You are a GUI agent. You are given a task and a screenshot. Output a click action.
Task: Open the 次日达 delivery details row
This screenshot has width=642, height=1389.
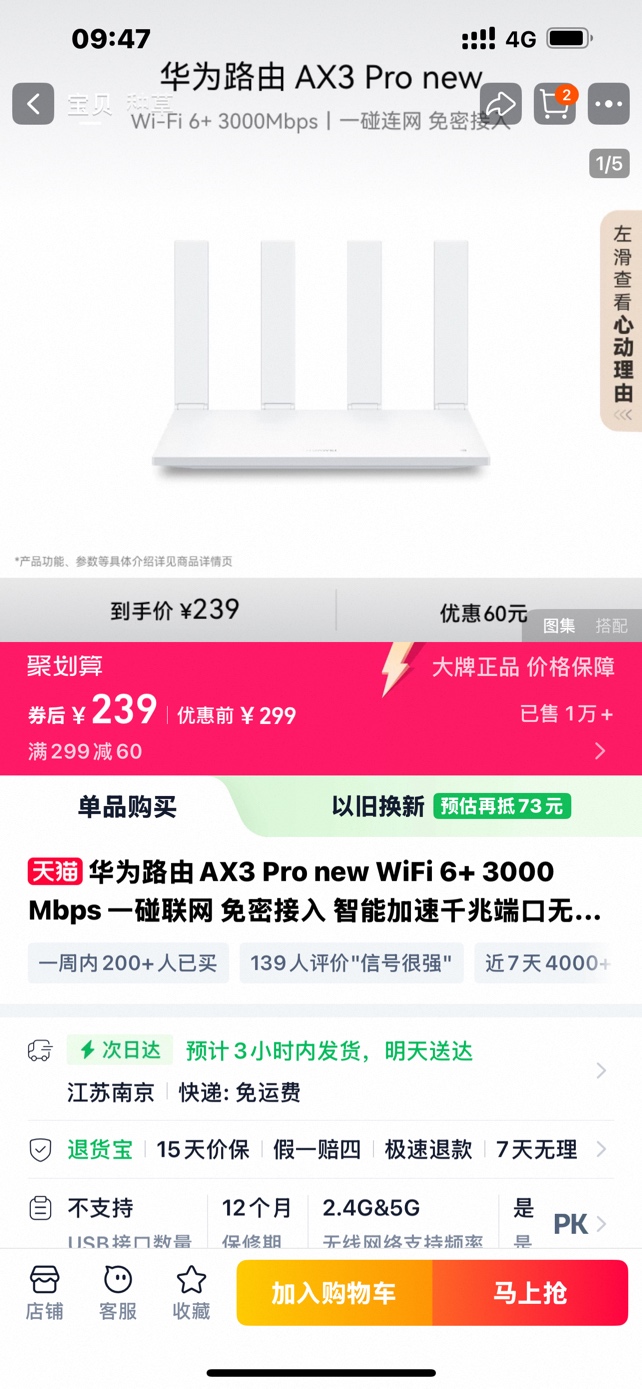click(320, 1071)
